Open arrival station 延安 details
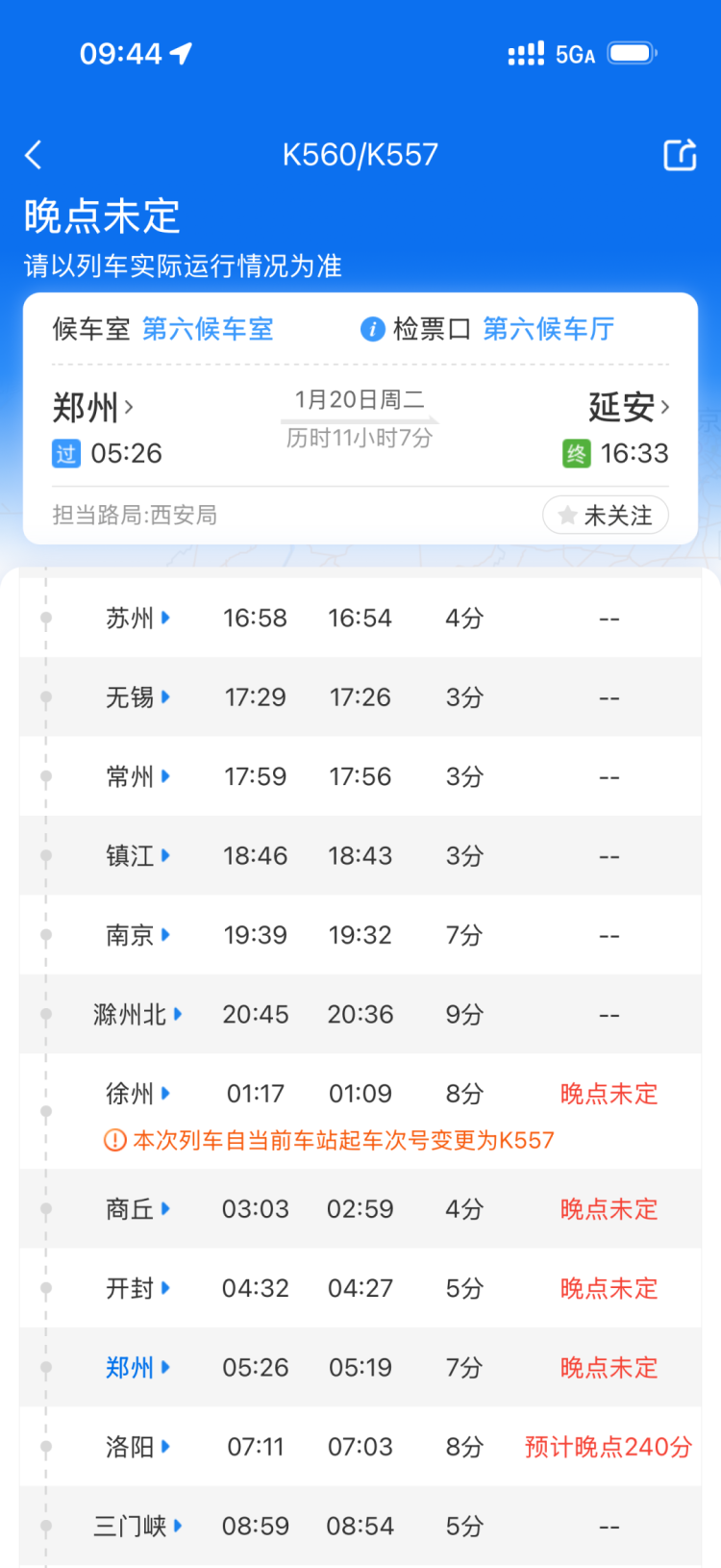Image resolution: width=721 pixels, height=1568 pixels. click(629, 408)
